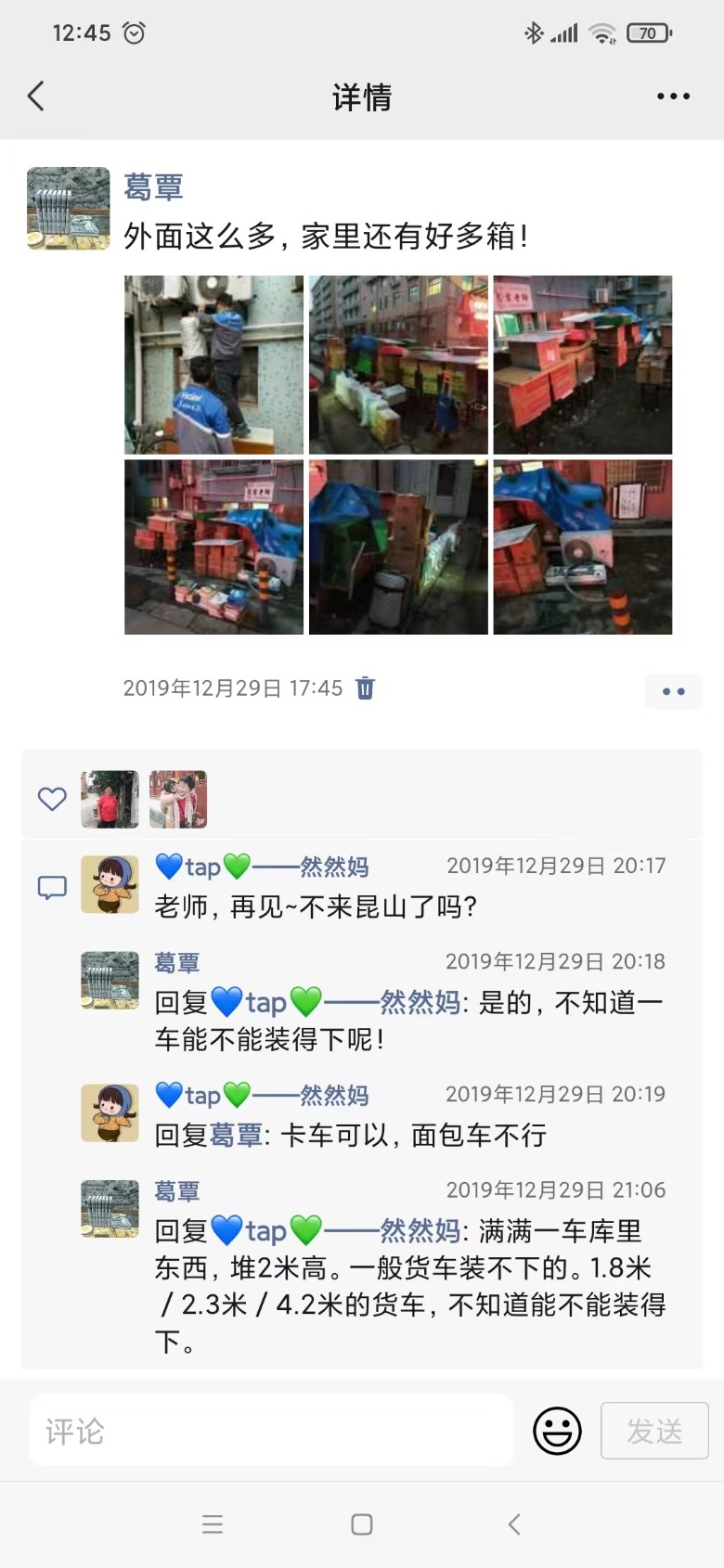The height and width of the screenshot is (1568, 724).
Task: Tap the 发送 send button
Action: tap(654, 1431)
